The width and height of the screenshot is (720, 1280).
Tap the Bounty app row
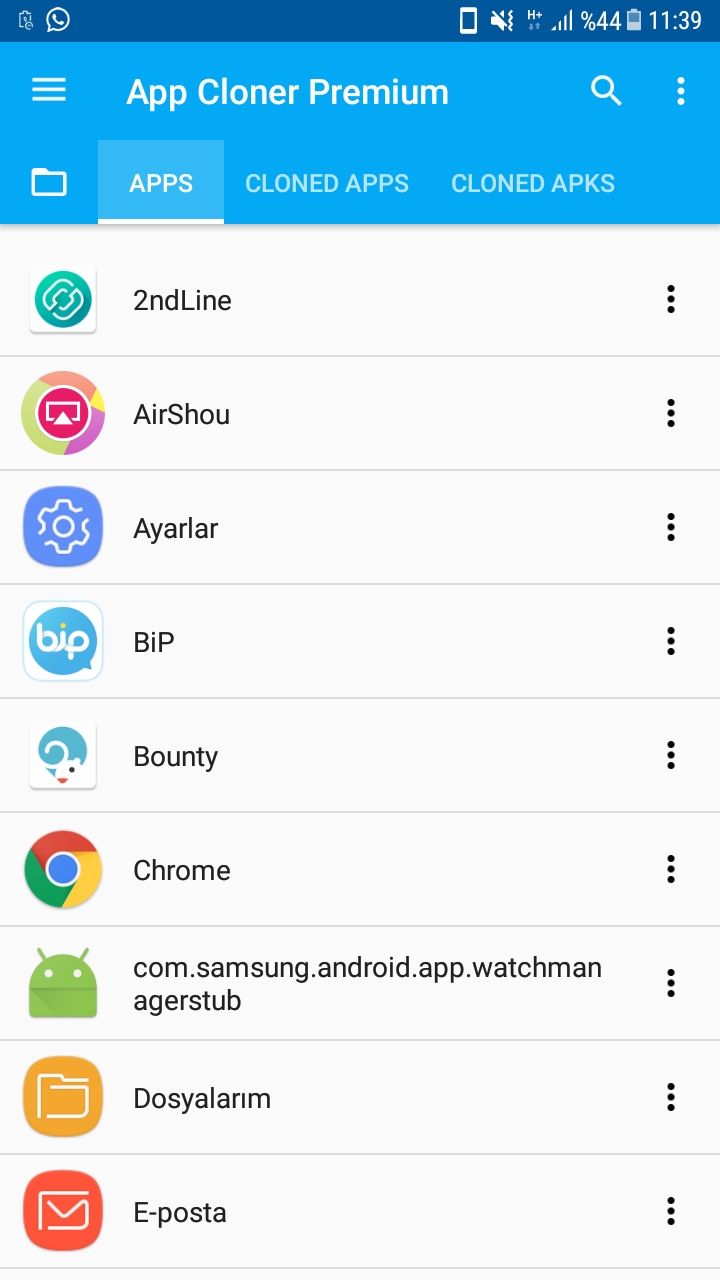tap(176, 756)
